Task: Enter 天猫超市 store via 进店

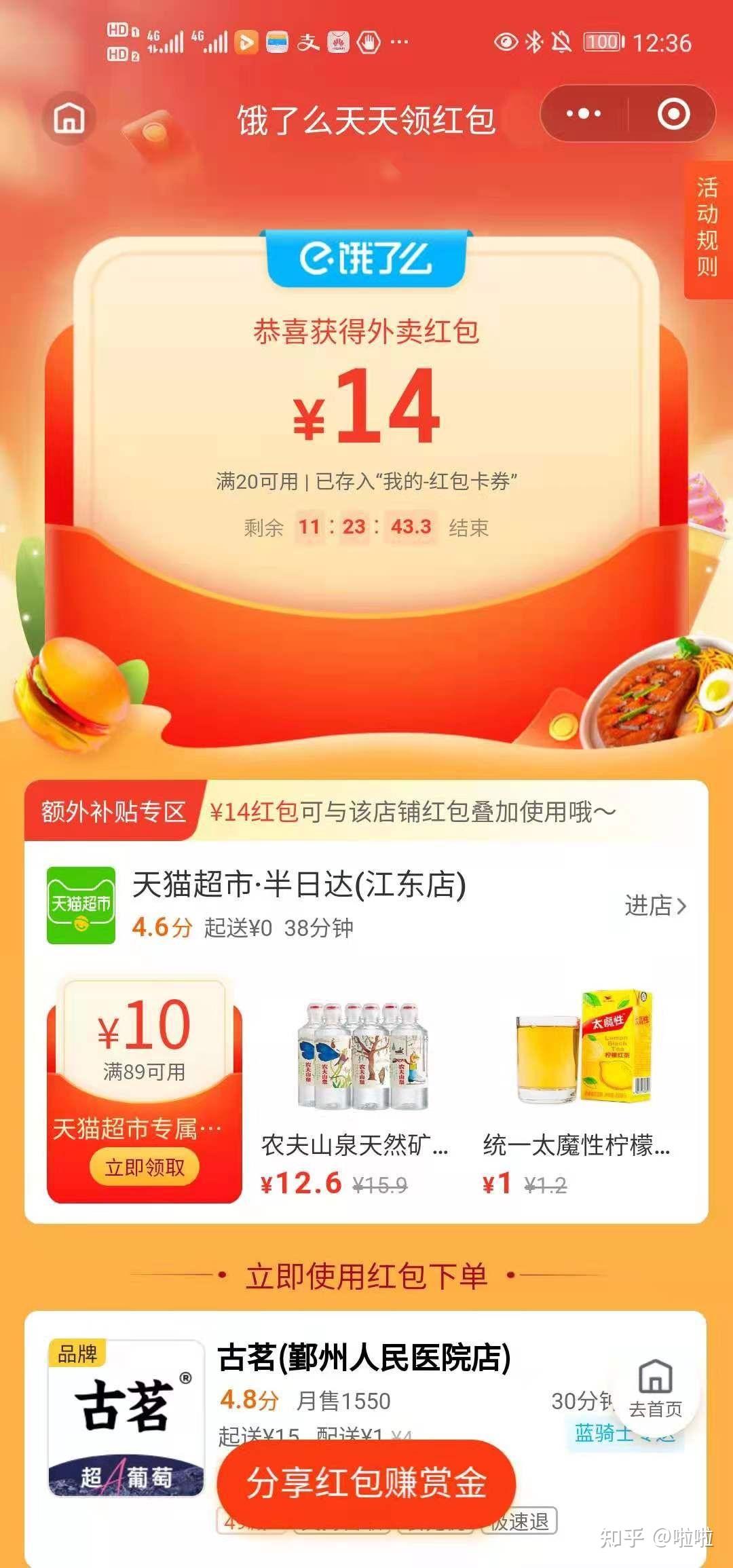Action: click(655, 906)
